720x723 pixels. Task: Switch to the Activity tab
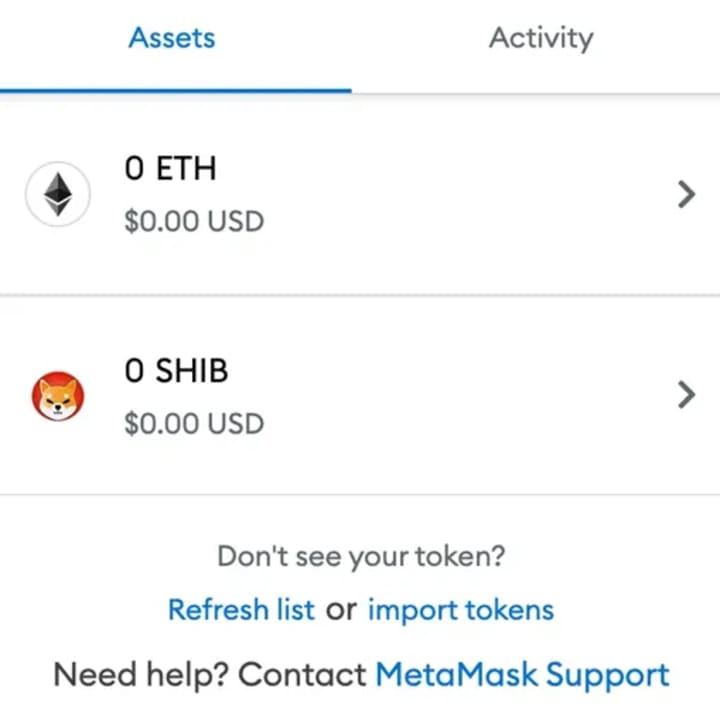(x=540, y=40)
